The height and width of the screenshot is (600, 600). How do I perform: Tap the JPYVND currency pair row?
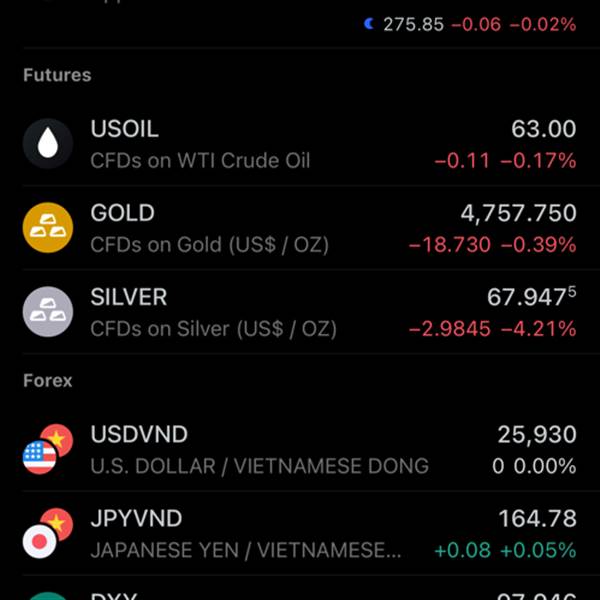click(300, 533)
